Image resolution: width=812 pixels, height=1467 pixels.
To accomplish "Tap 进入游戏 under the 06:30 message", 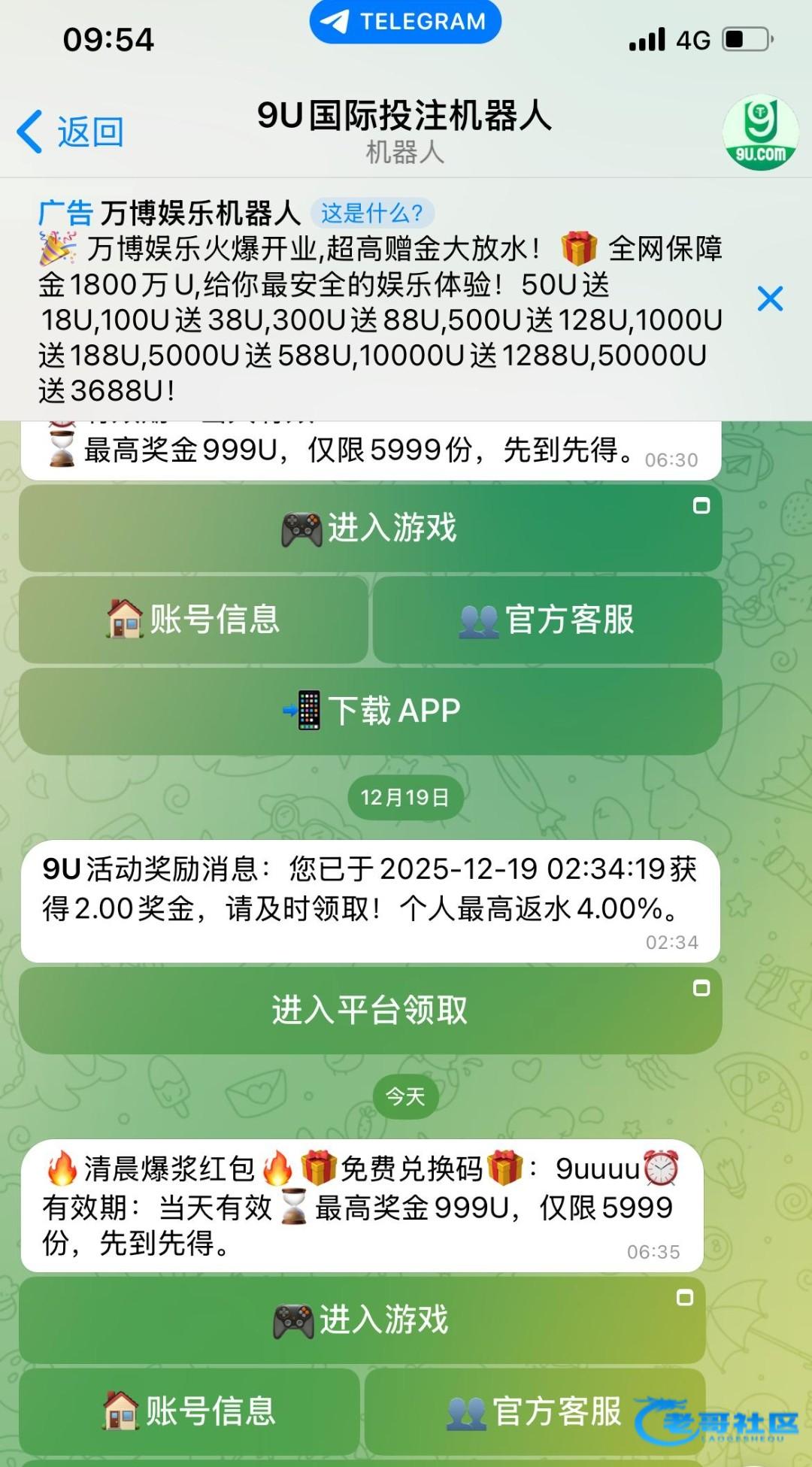I will pyautogui.click(x=371, y=528).
